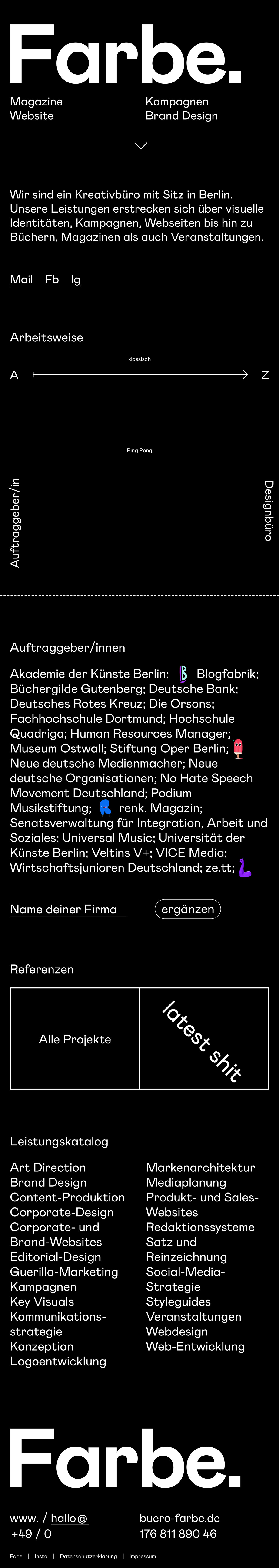Screen dimensions: 279x1568
Task: Tap the 'ergänzen' button
Action: click(188, 909)
